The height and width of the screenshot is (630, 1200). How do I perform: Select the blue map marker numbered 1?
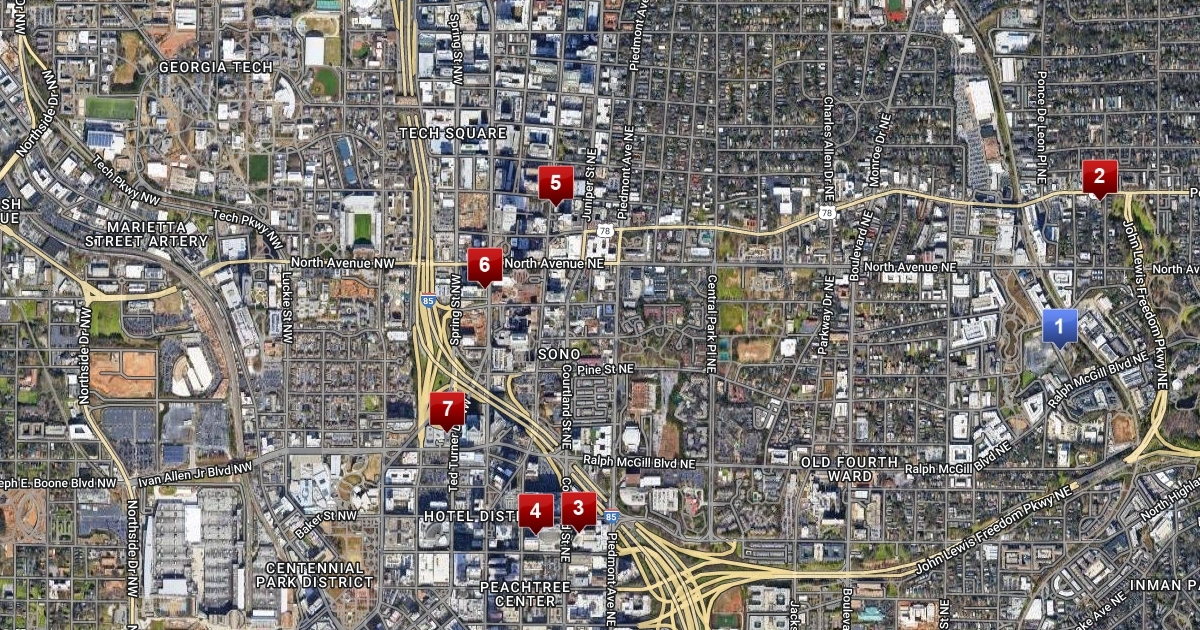pos(1059,326)
